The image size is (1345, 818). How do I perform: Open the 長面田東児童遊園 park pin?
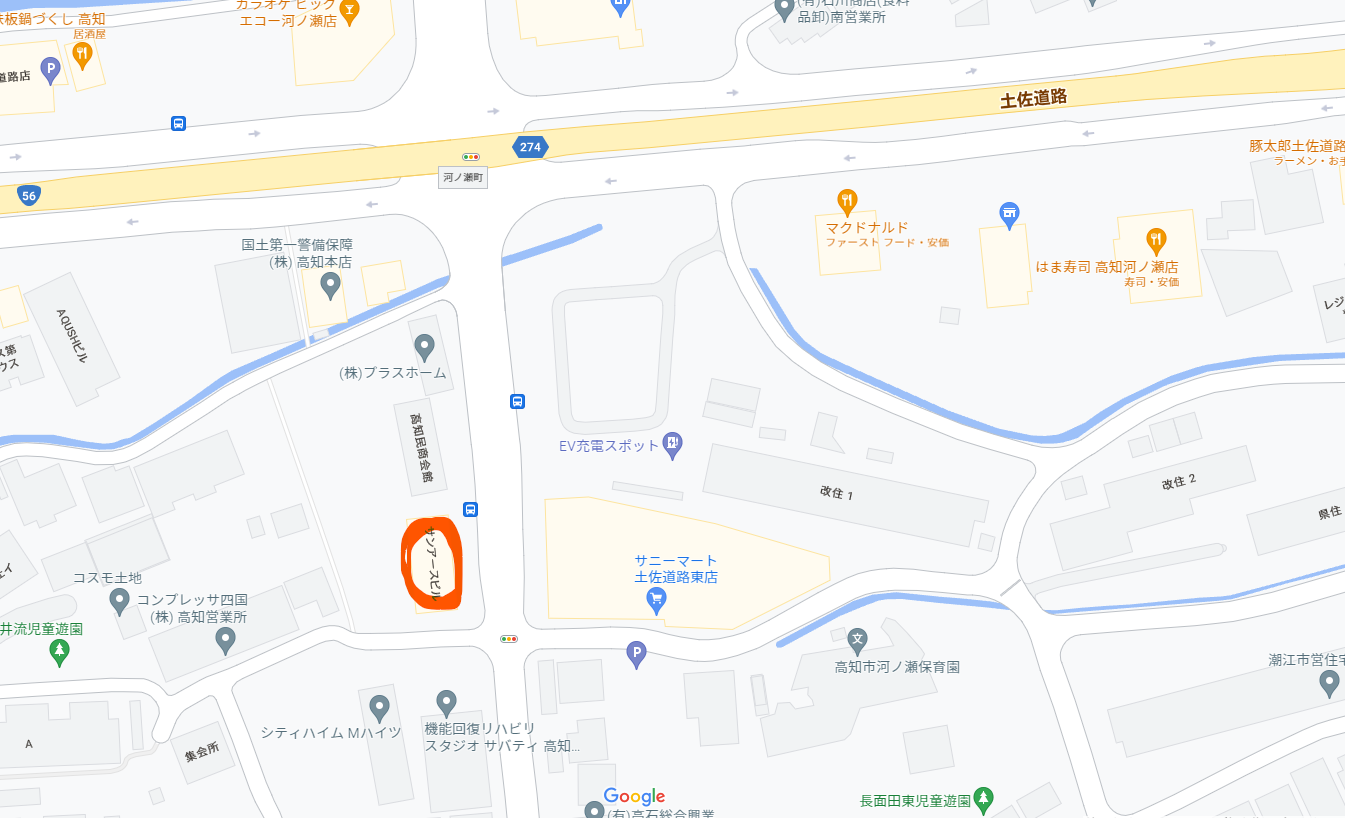985,799
